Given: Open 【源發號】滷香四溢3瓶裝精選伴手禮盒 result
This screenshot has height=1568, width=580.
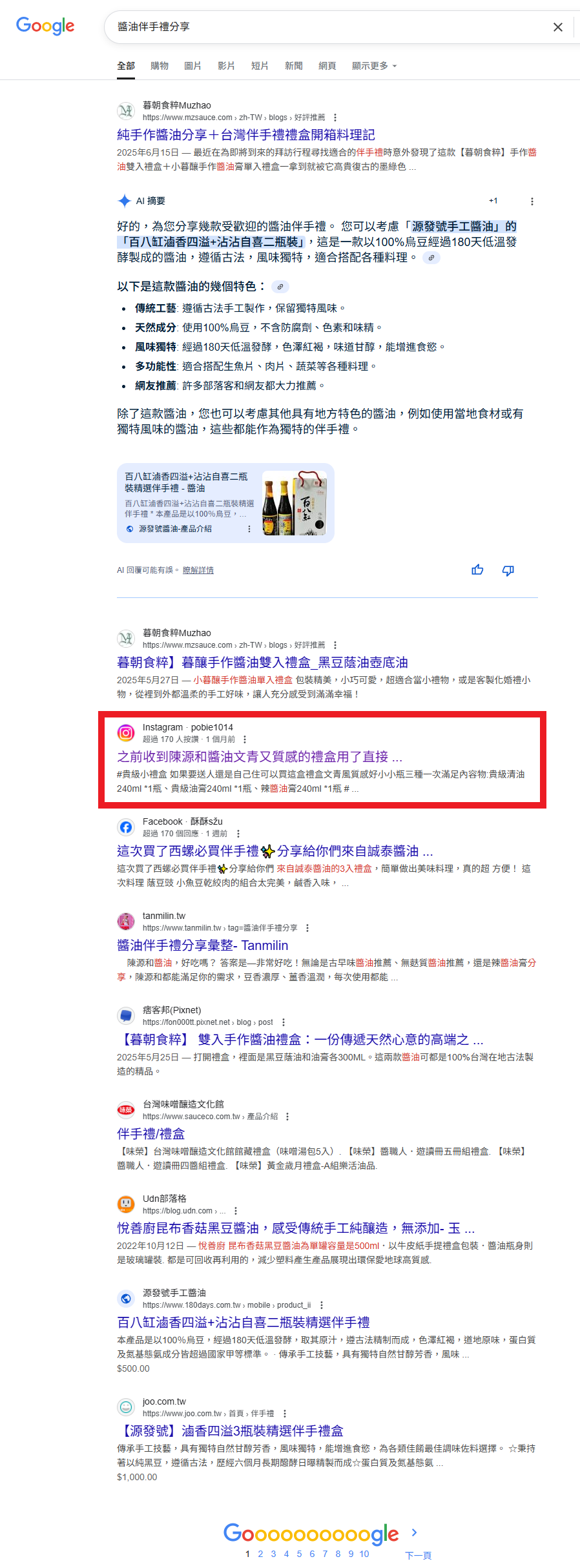Looking at the screenshot, I should tap(230, 1430).
